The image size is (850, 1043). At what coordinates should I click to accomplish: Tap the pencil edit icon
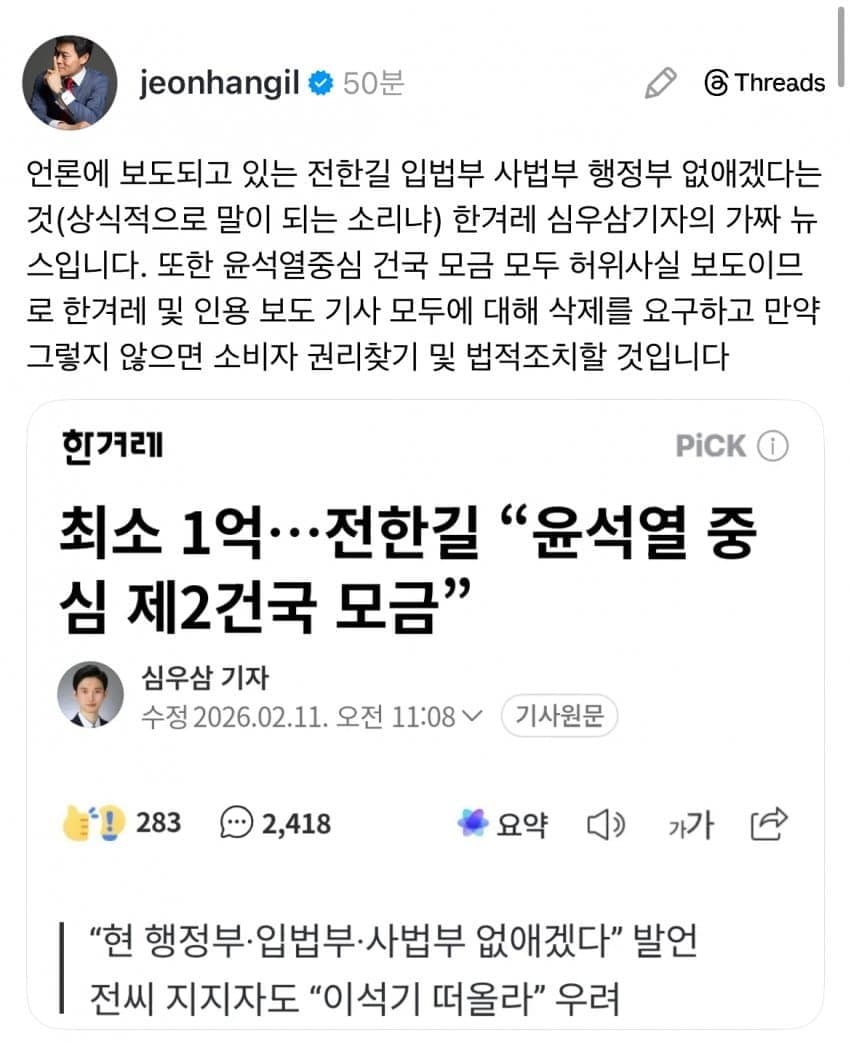click(661, 83)
